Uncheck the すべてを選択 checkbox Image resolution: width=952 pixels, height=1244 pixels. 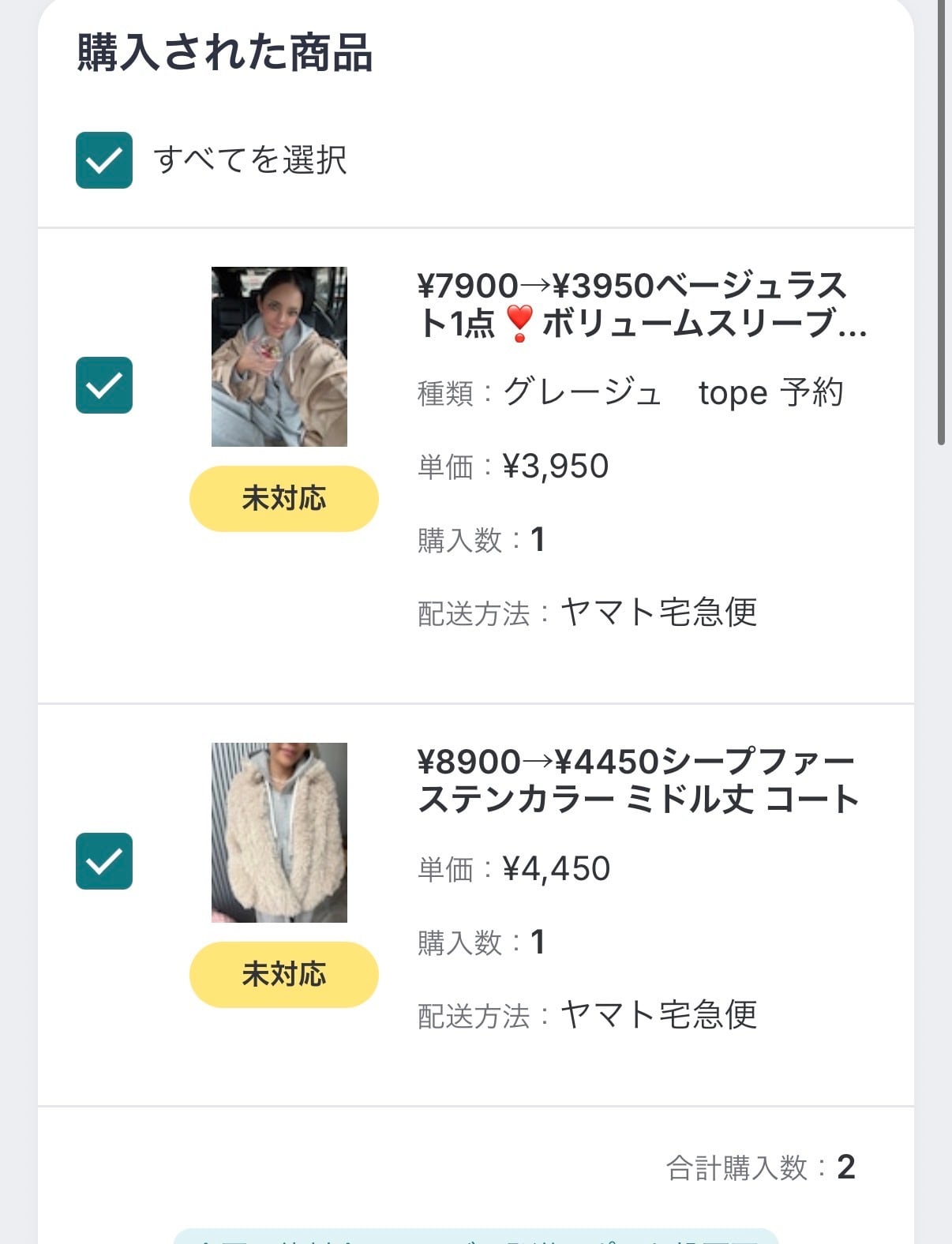click(104, 160)
